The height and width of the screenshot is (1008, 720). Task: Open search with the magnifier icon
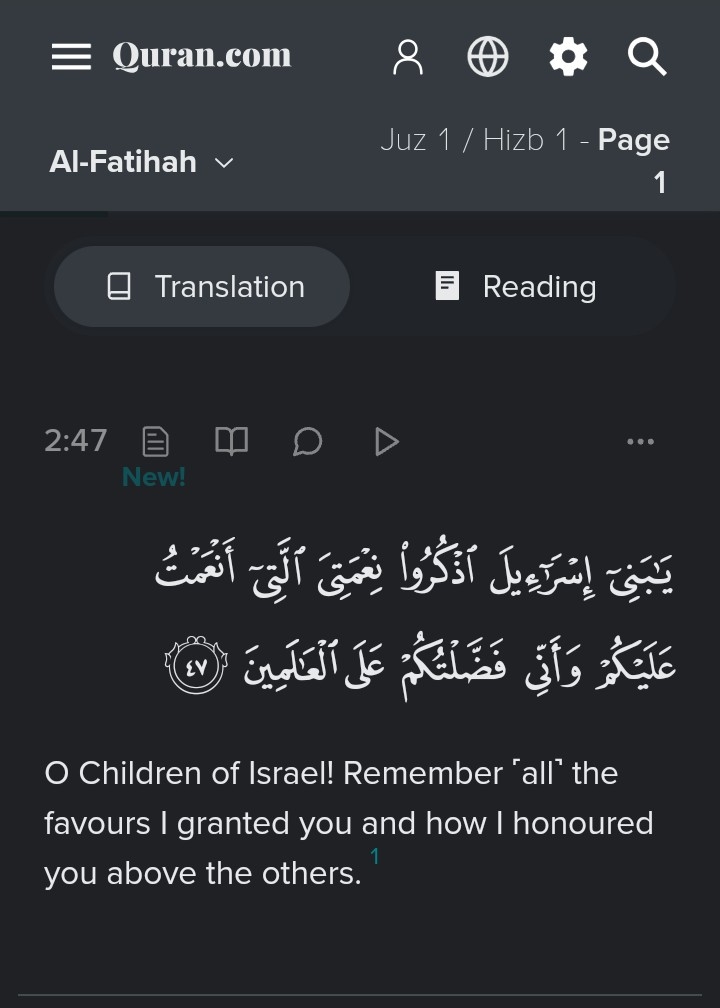point(647,57)
